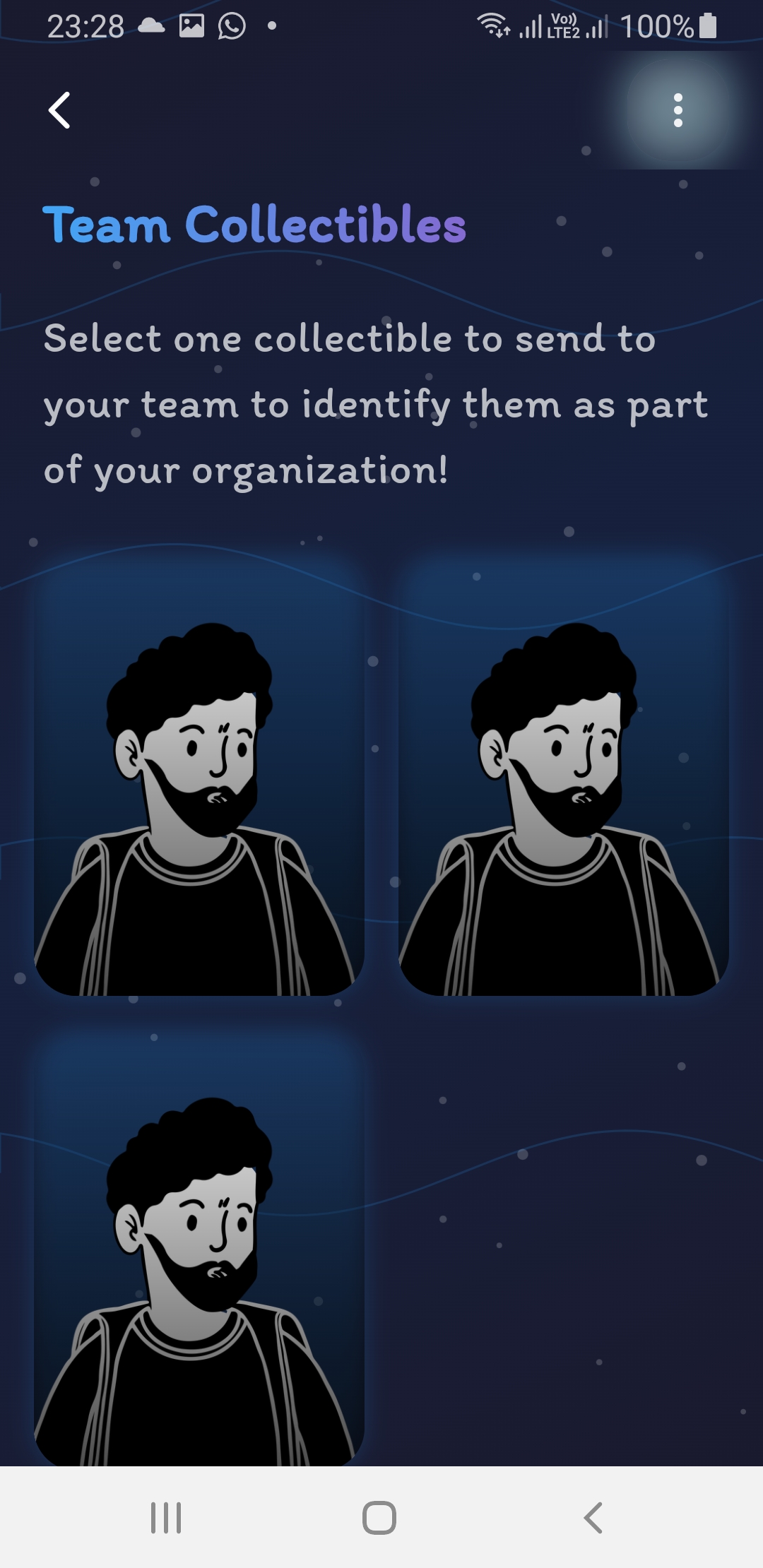Select the first collectible card in top row

199,776
